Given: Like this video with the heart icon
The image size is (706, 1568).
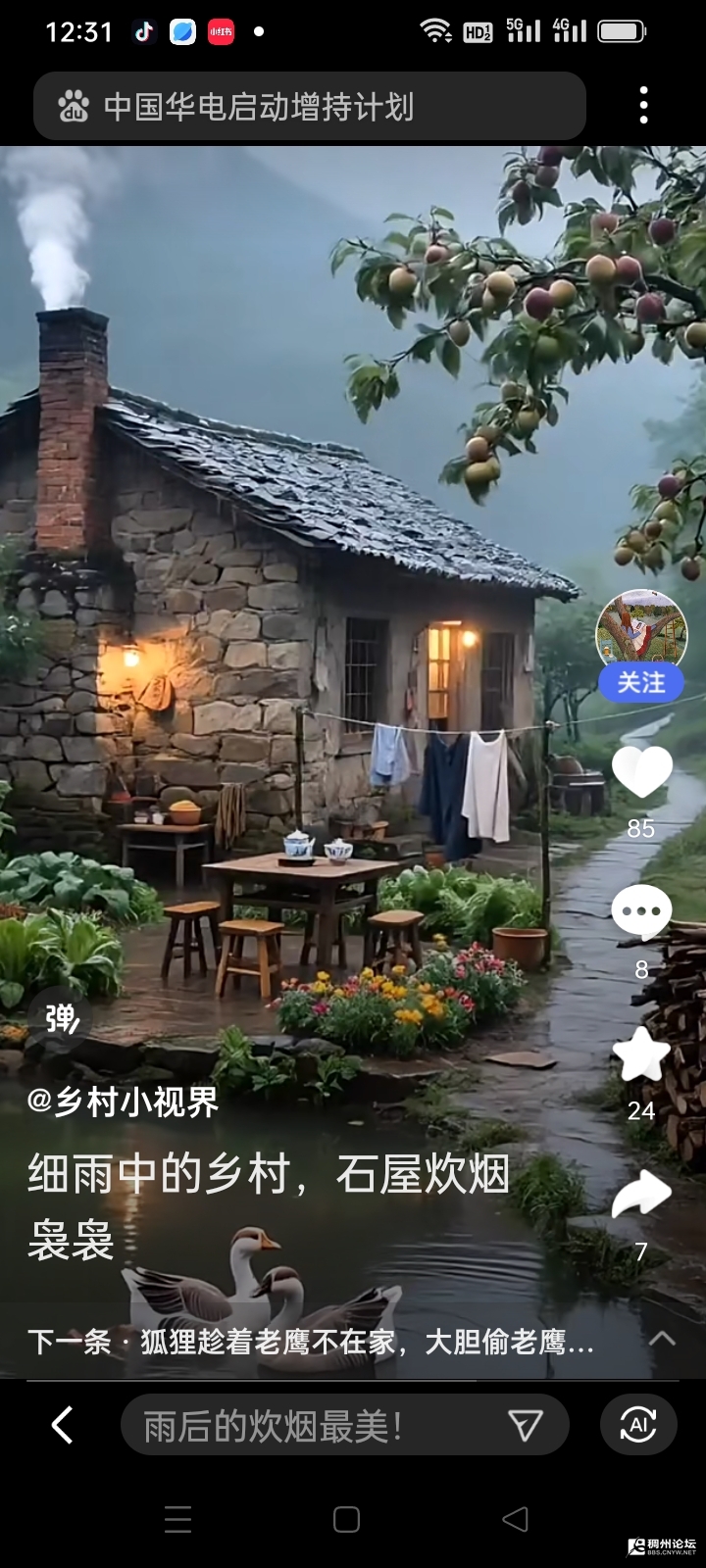Looking at the screenshot, I should [x=641, y=770].
